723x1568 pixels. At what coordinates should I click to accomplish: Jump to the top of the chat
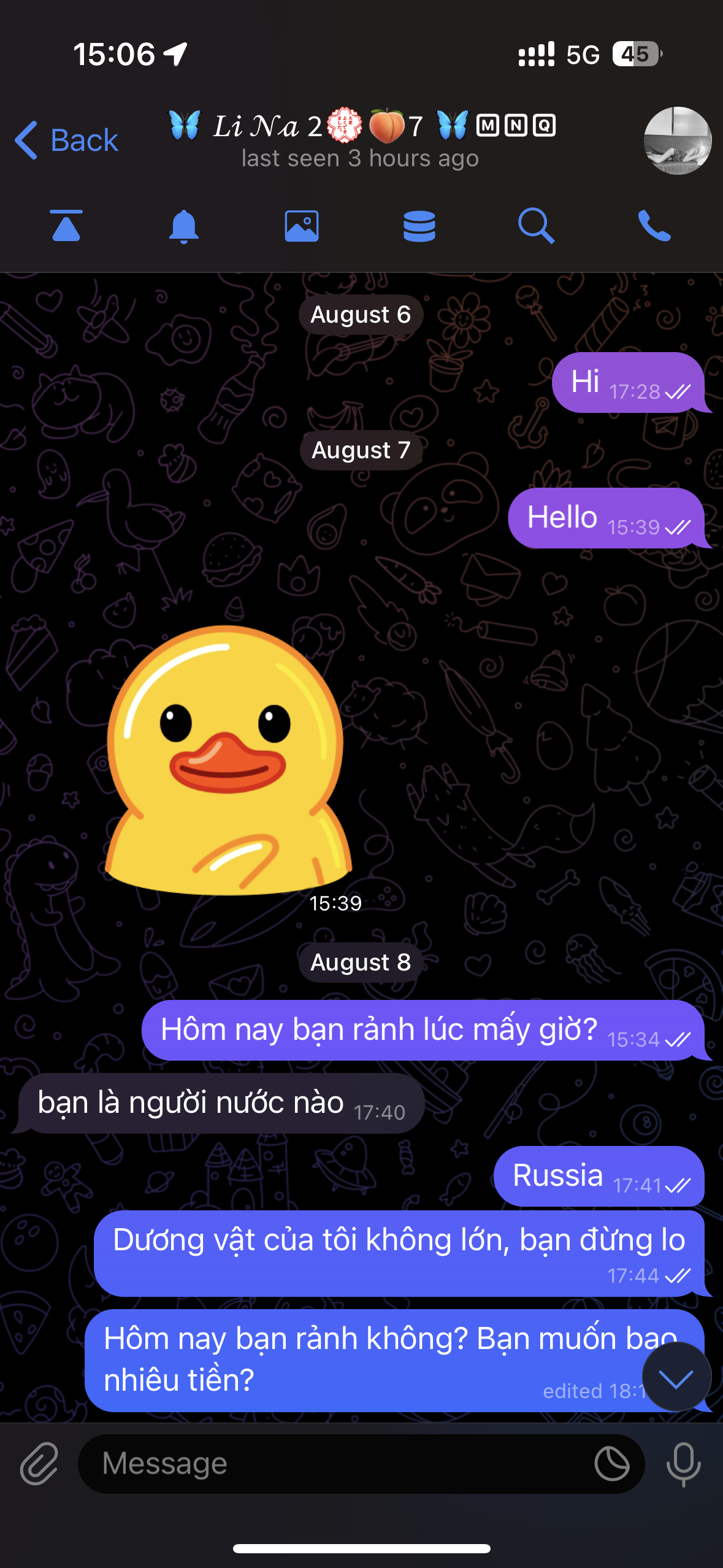point(66,226)
